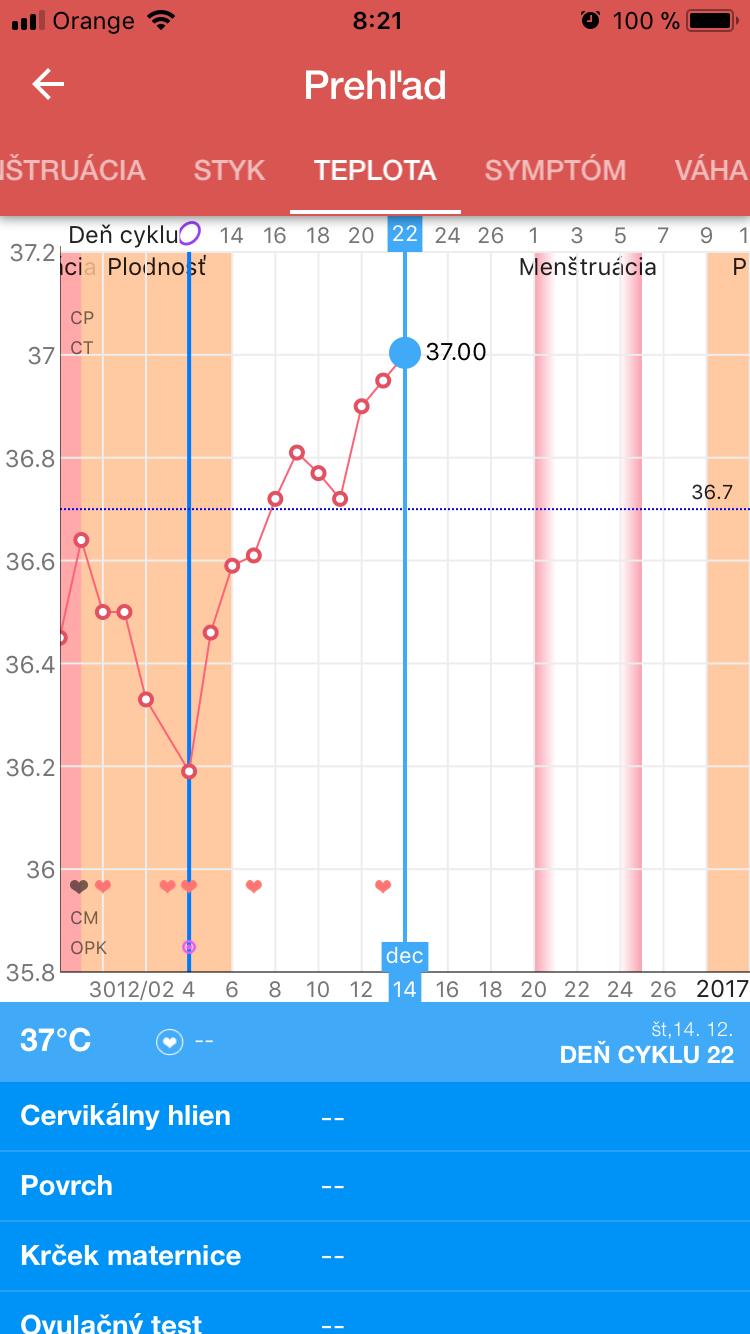Switch to the STYK tab
Screen dimensions: 750x1334
click(229, 170)
